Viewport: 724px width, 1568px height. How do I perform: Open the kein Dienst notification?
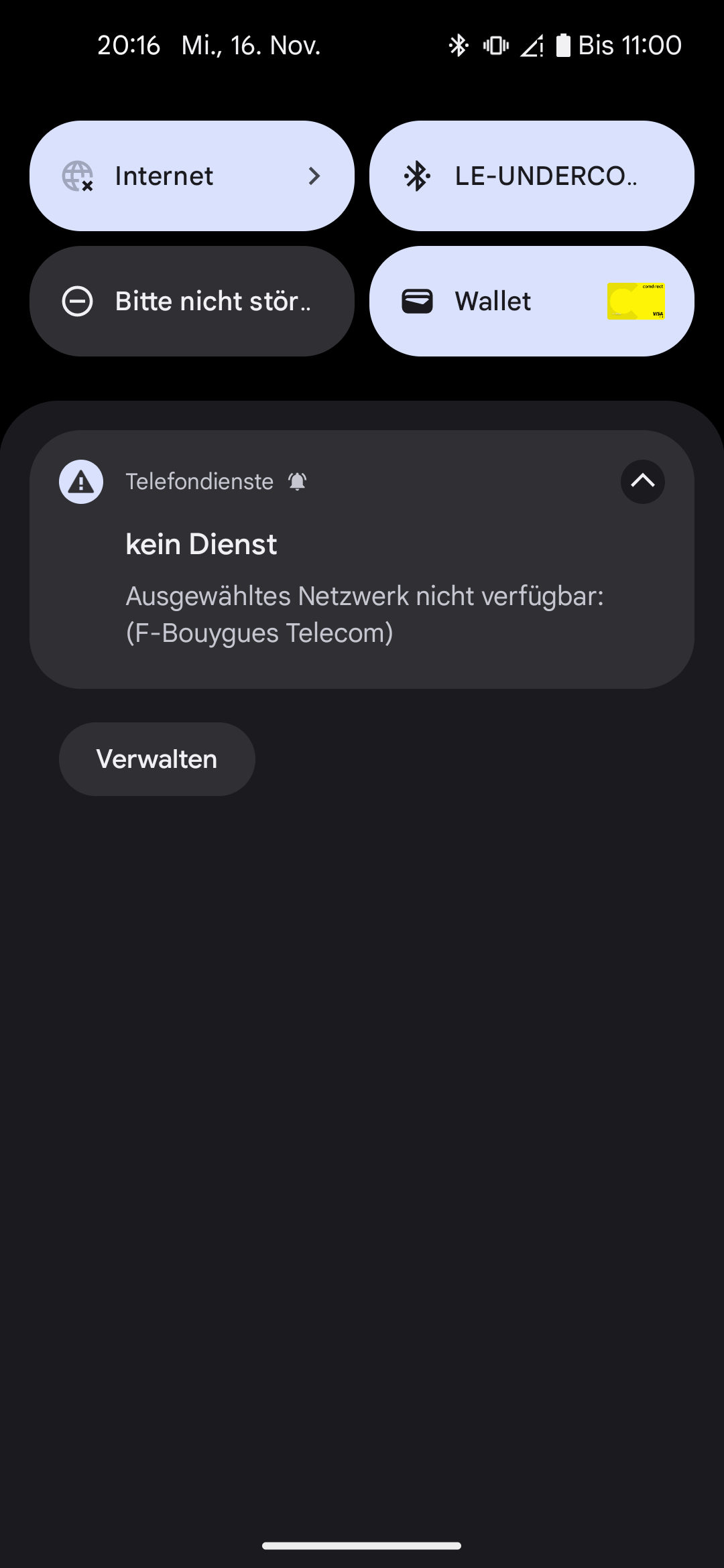tap(362, 560)
